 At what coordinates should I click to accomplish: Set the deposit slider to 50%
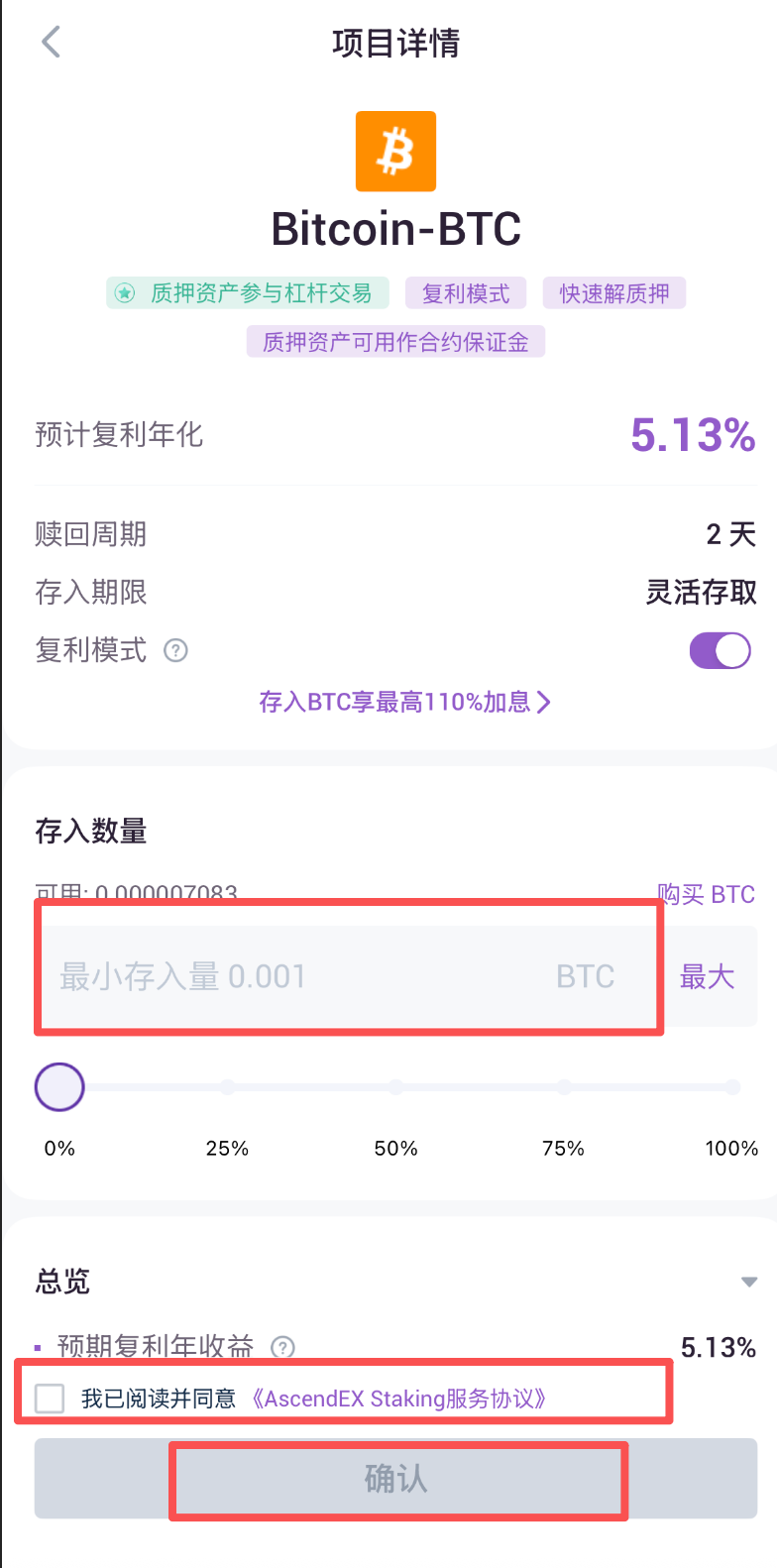(x=395, y=1087)
